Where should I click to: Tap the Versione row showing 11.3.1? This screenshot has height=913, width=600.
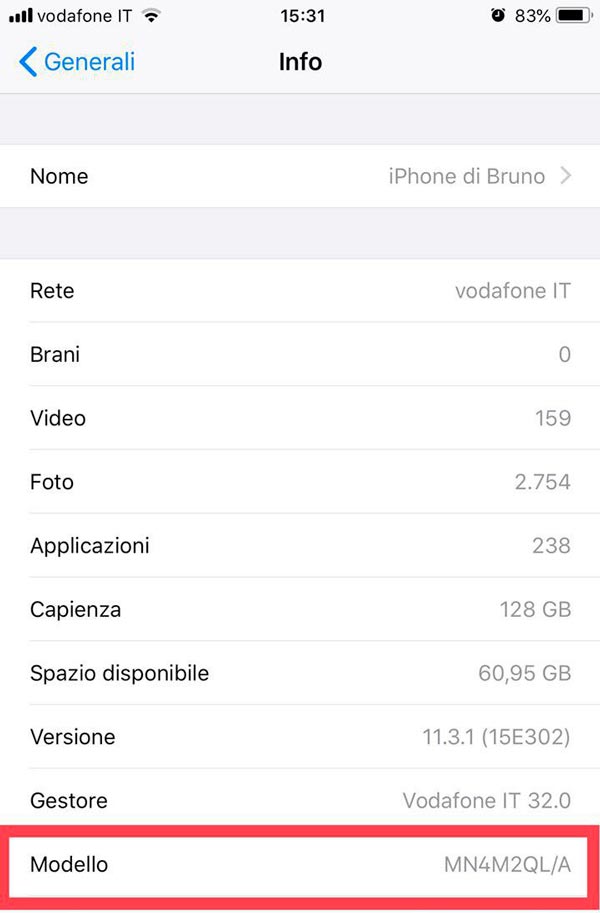point(300,737)
